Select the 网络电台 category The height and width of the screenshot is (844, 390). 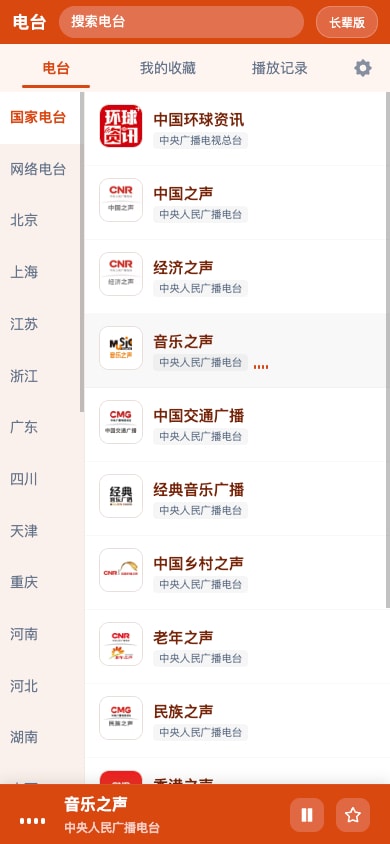38,170
